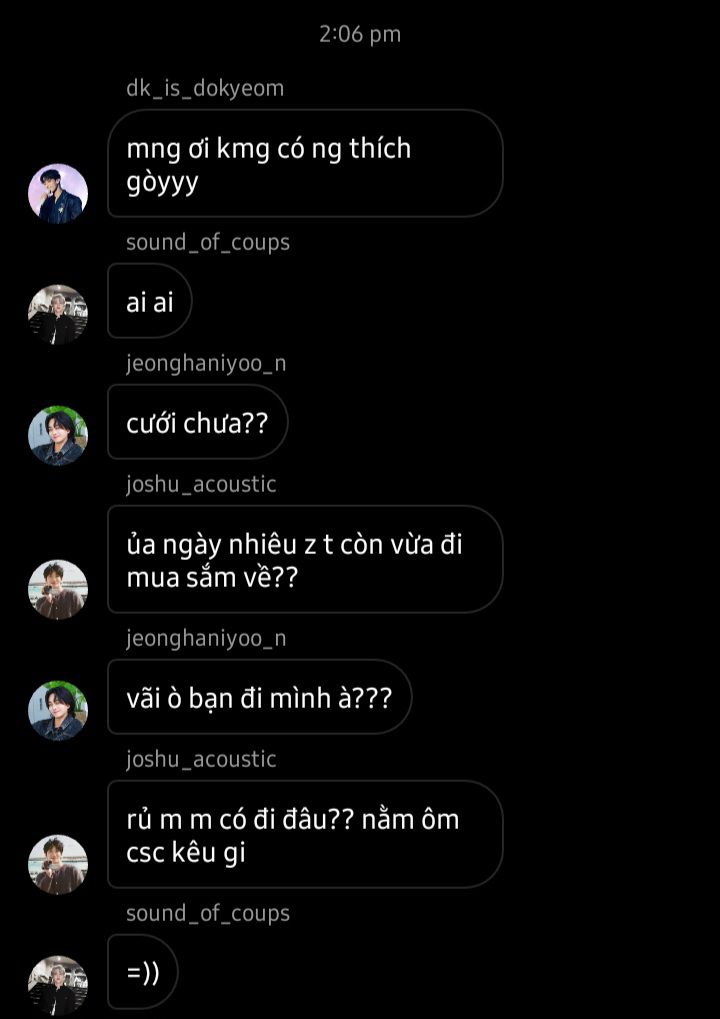Open jeonghaniyoo_n avatar beside "cưới chưa??"
720x1019 pixels.
click(58, 435)
